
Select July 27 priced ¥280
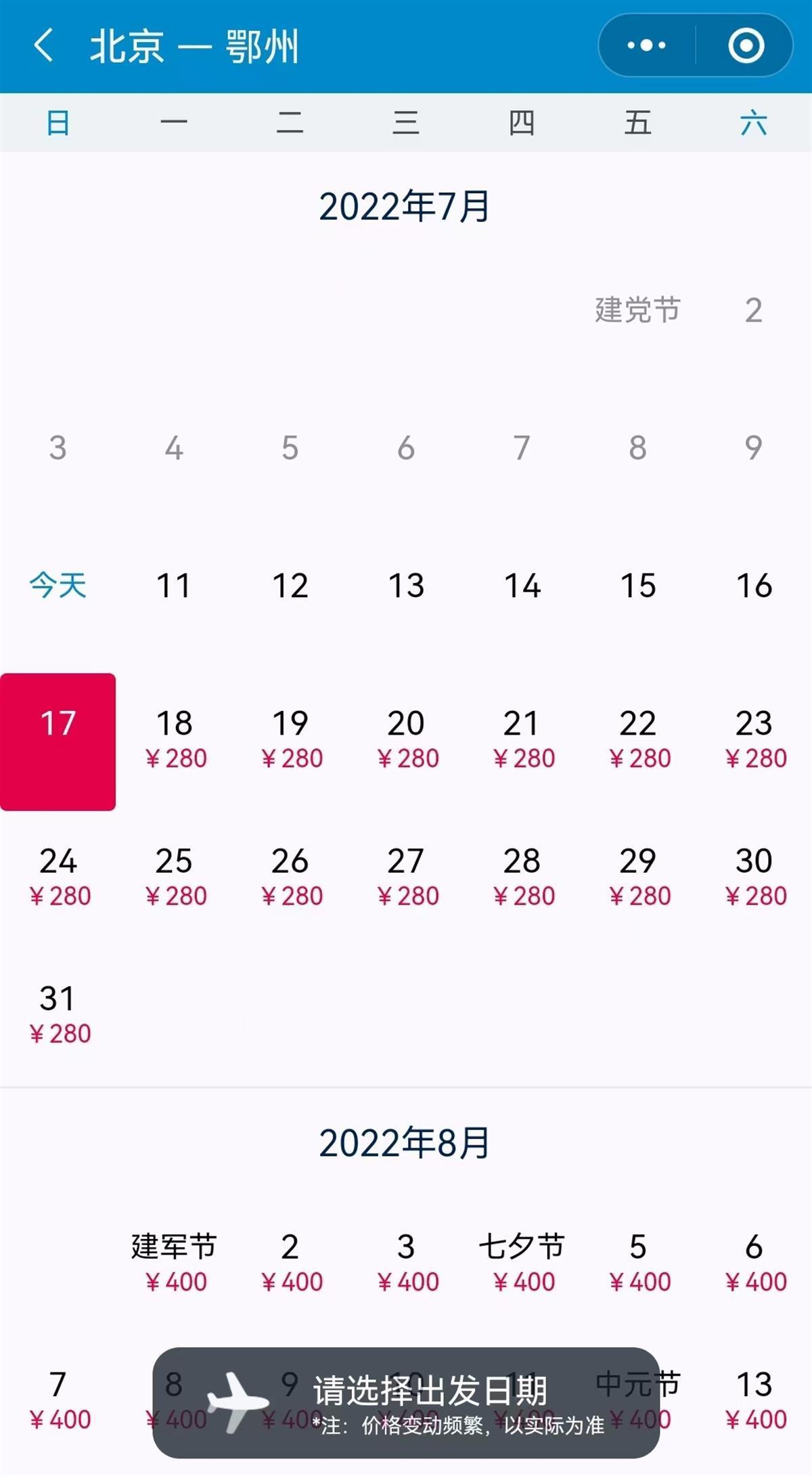pyautogui.click(x=406, y=877)
